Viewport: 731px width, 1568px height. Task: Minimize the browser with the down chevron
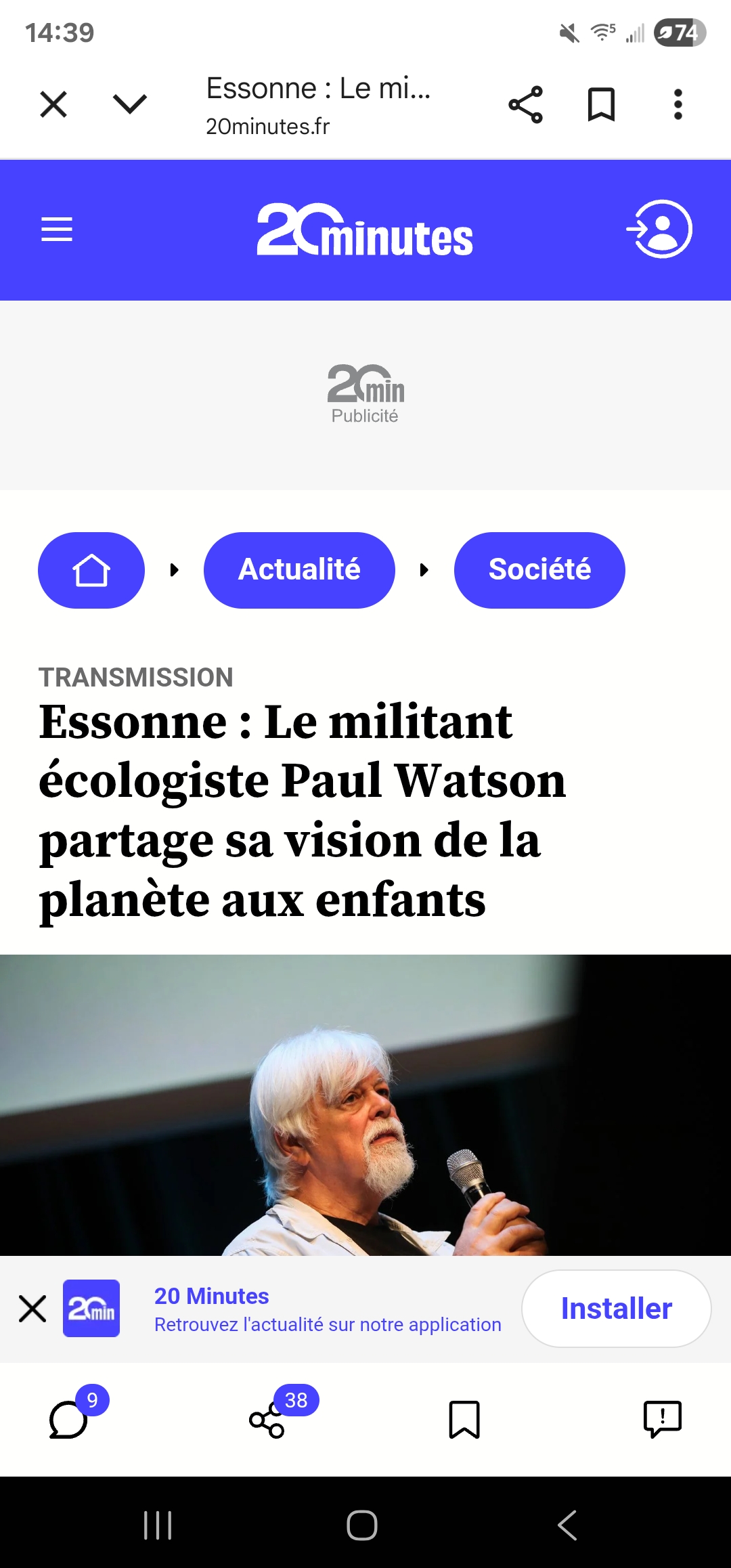(x=129, y=105)
